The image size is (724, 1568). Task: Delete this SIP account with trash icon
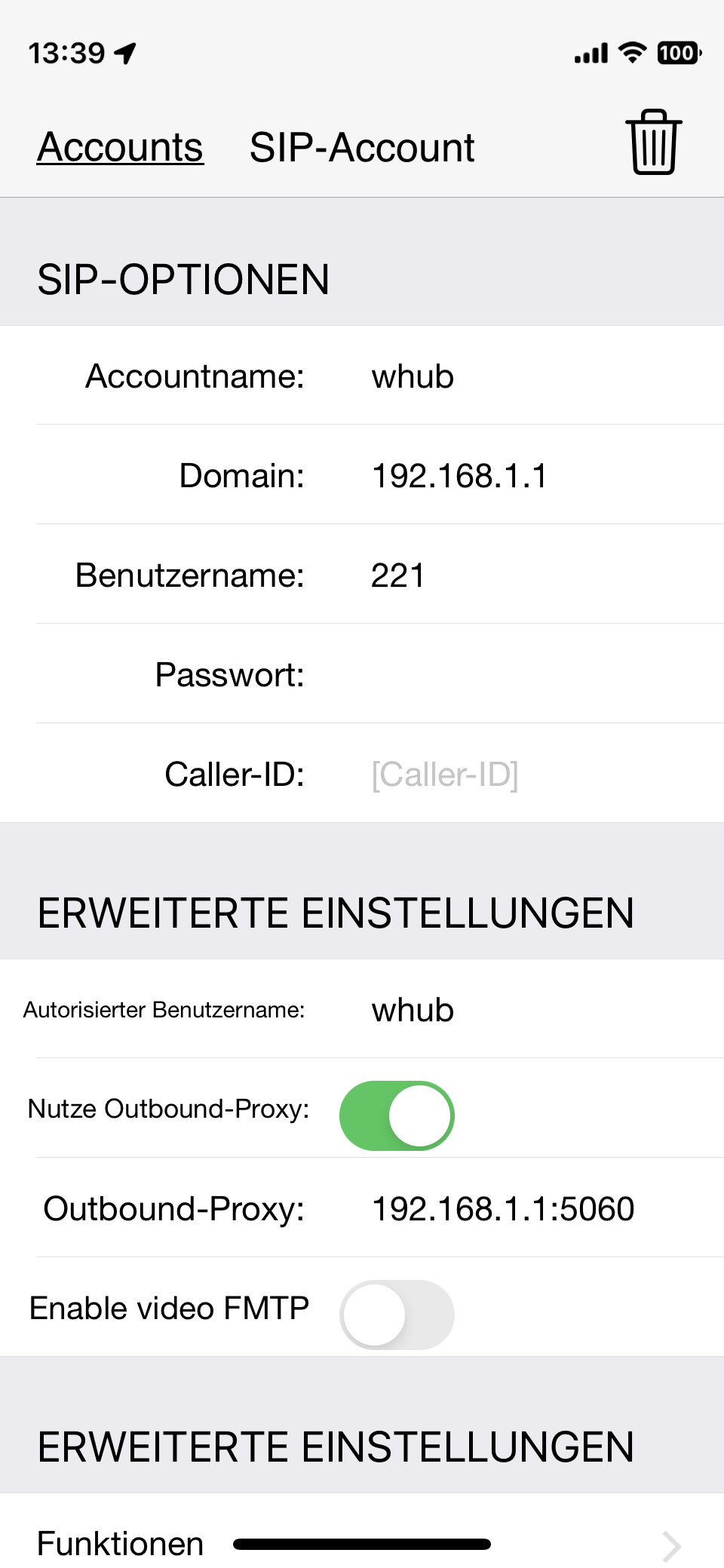point(653,143)
